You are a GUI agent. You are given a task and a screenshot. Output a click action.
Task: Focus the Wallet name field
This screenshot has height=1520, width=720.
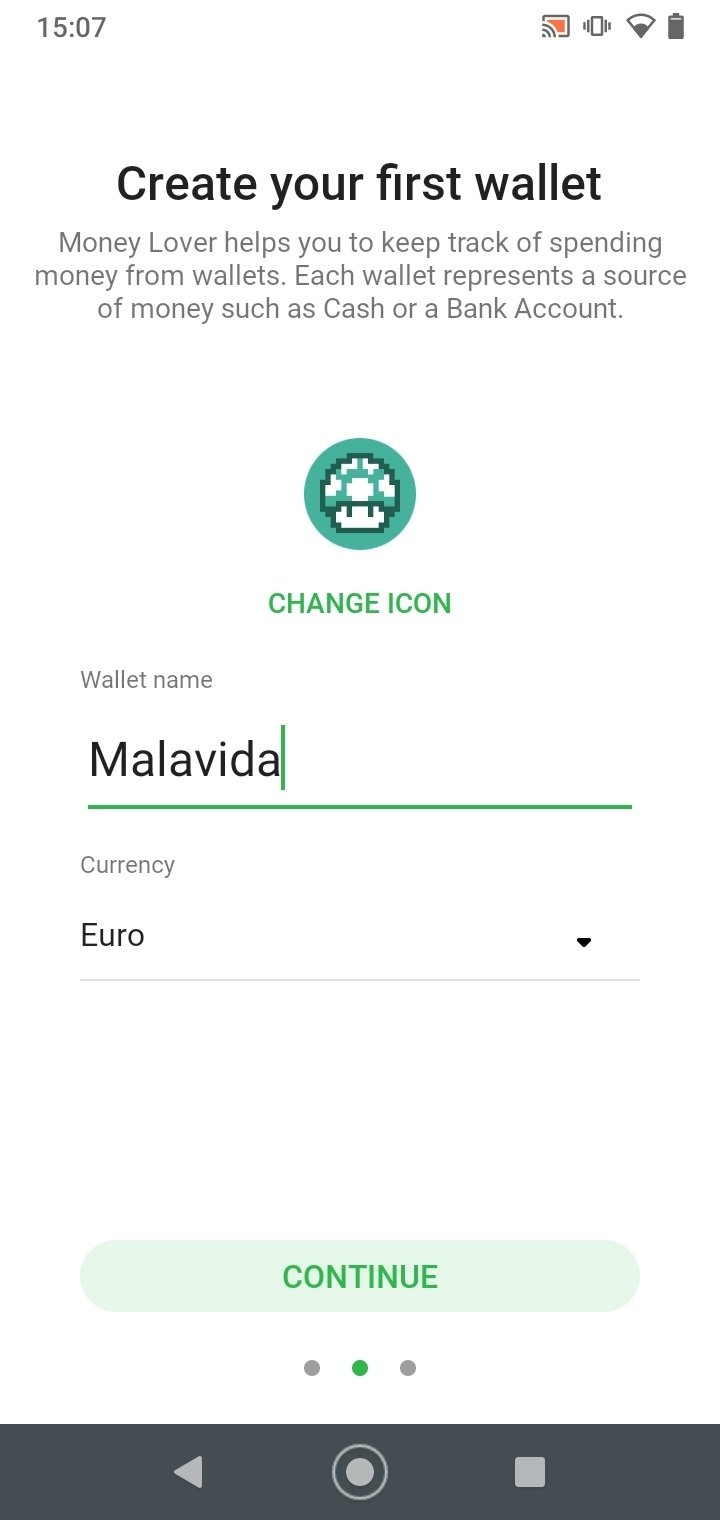tap(360, 760)
